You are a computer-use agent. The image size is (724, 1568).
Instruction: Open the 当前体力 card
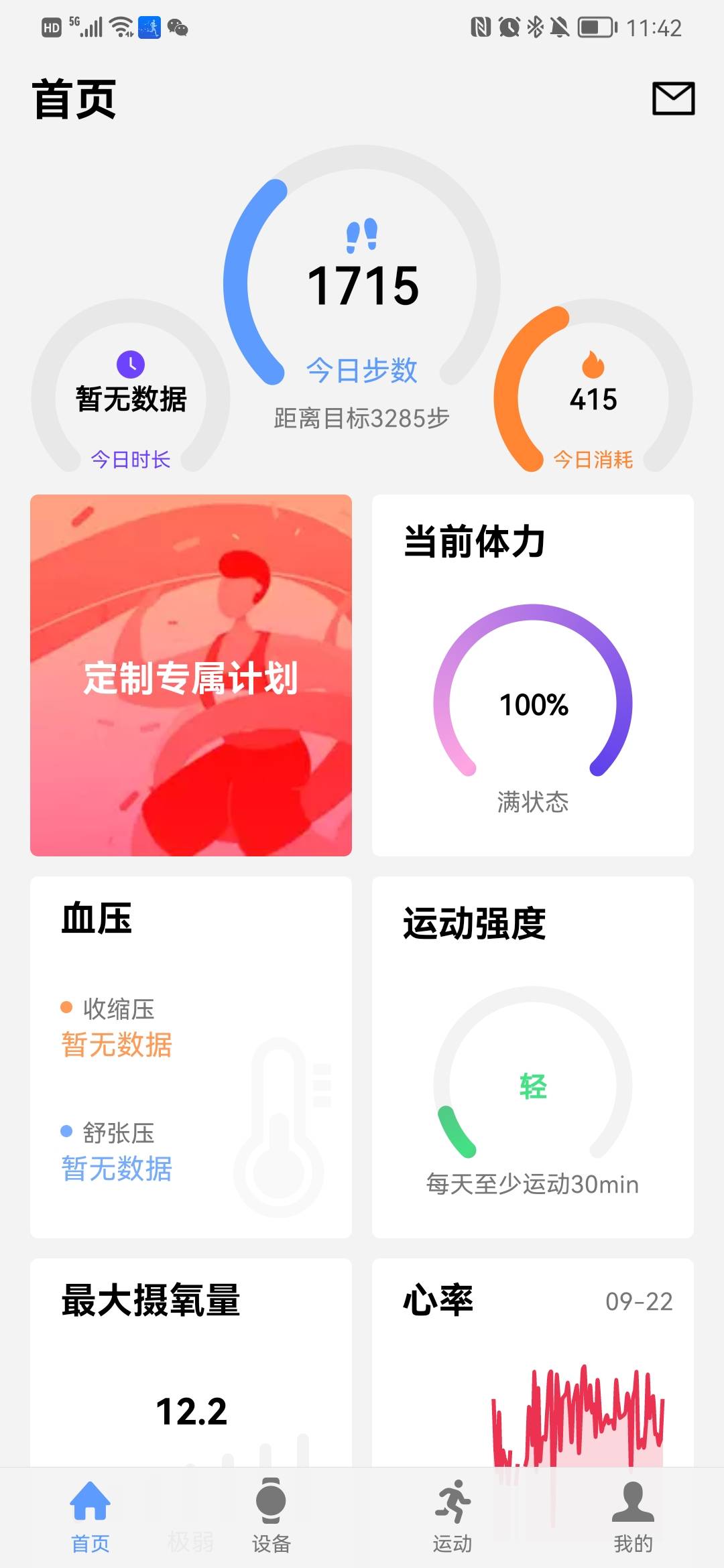point(533,675)
